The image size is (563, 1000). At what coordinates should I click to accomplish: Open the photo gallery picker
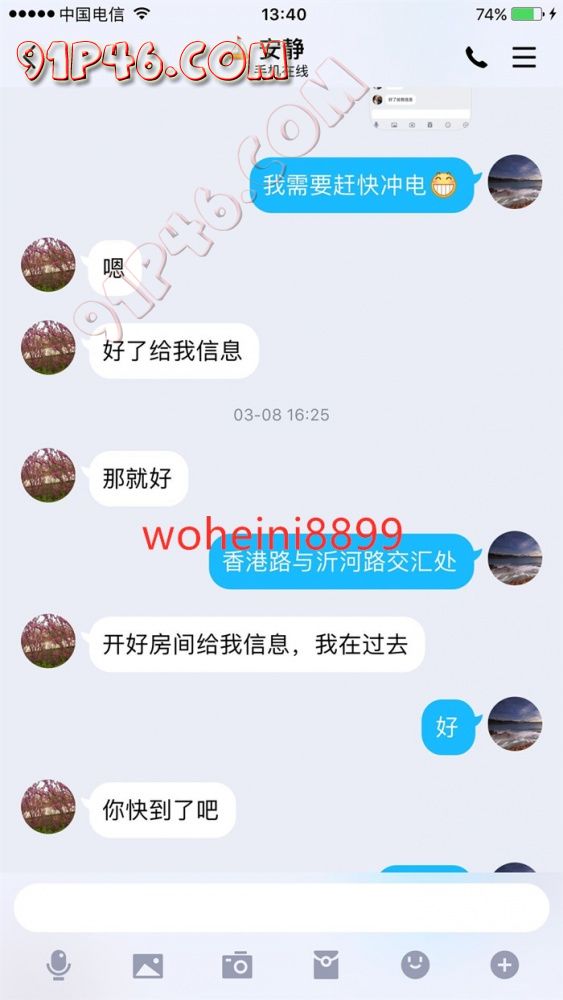tap(148, 966)
